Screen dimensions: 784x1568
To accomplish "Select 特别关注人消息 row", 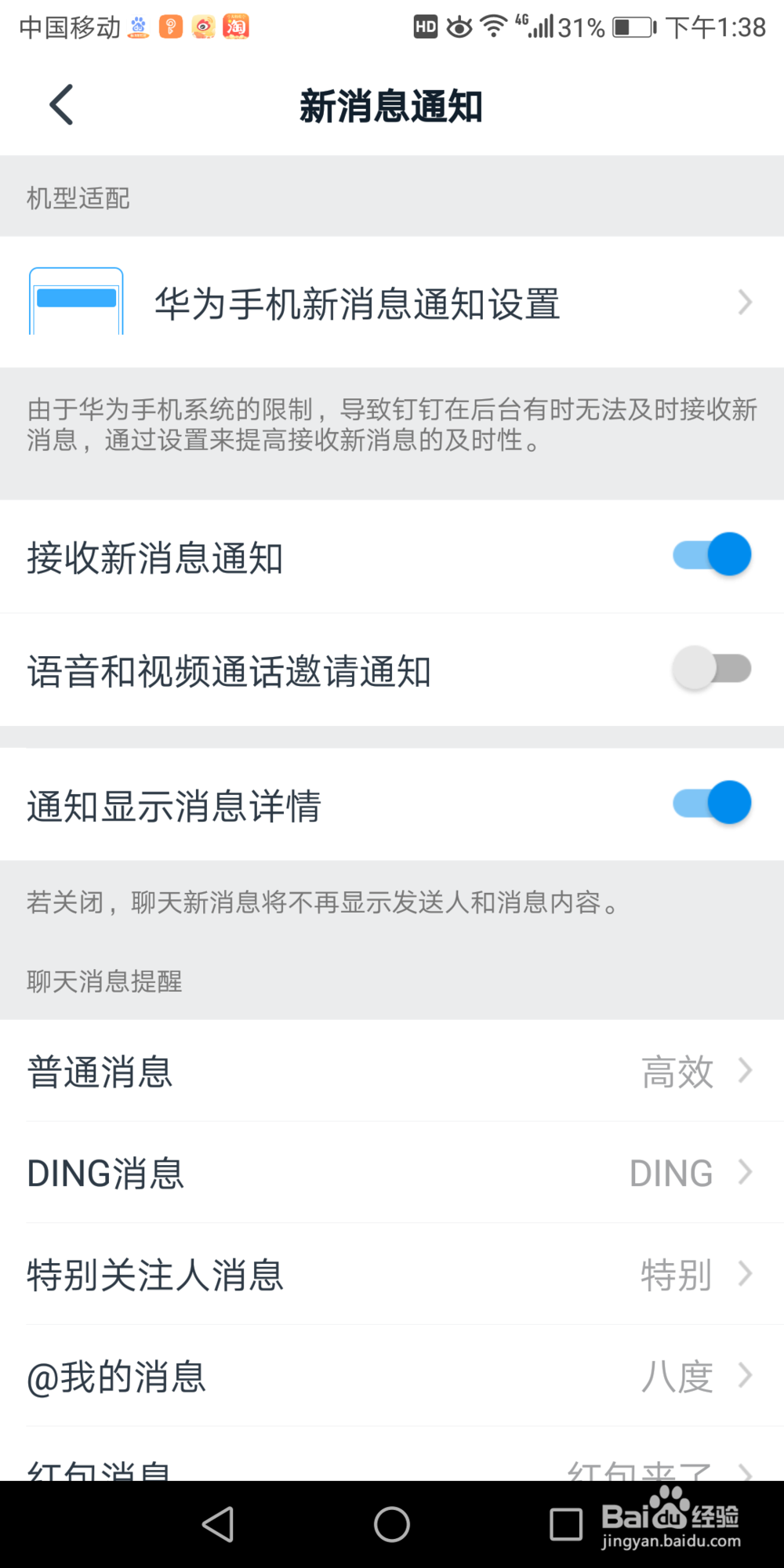I will coord(392,1274).
